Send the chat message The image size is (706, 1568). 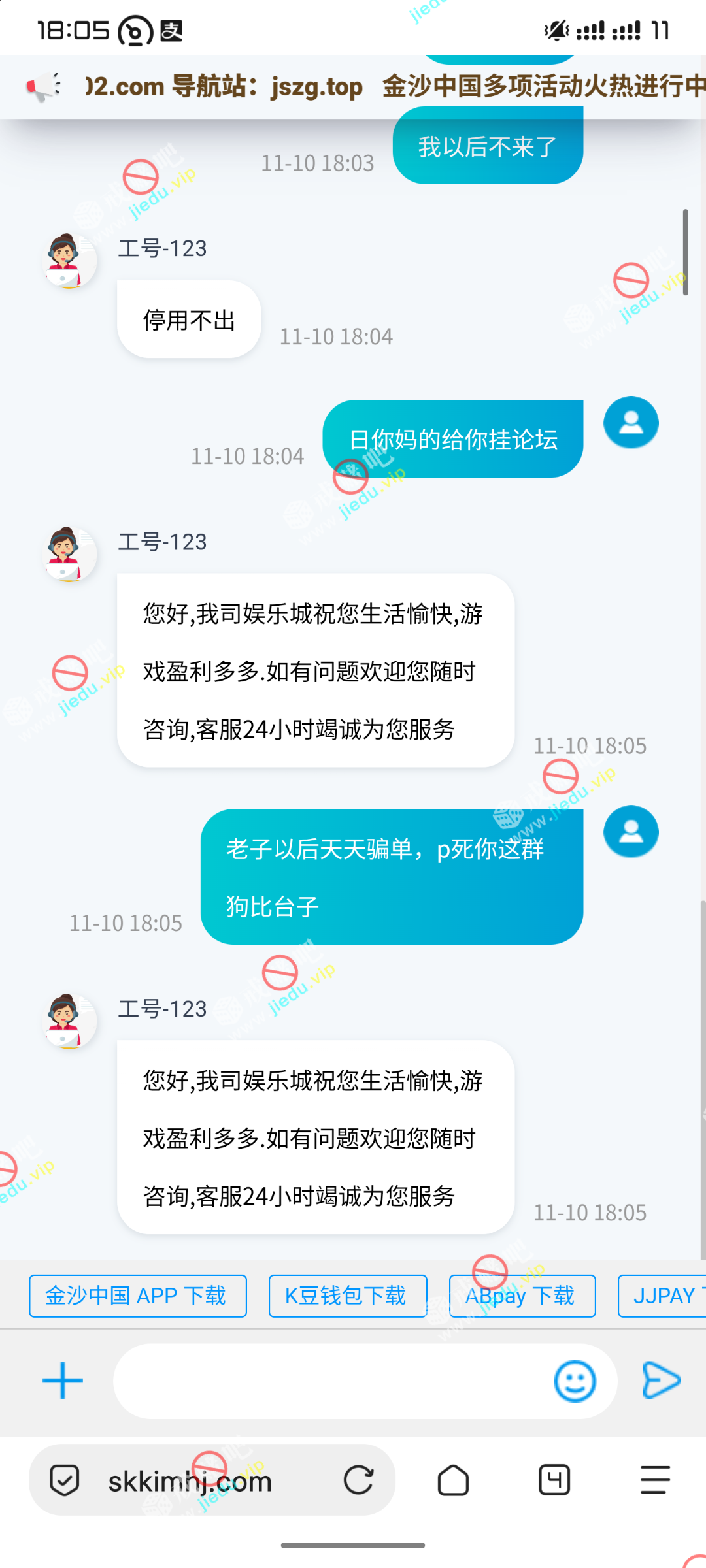(x=662, y=1380)
